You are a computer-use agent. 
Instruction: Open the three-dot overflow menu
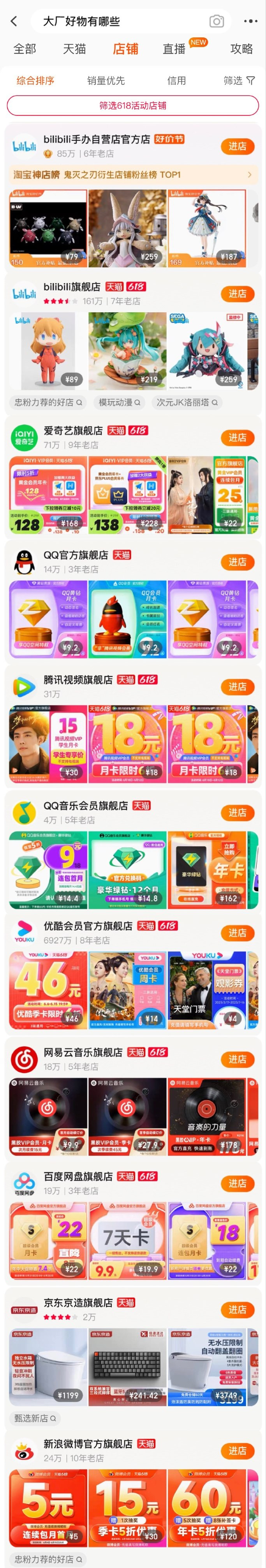coord(250,21)
